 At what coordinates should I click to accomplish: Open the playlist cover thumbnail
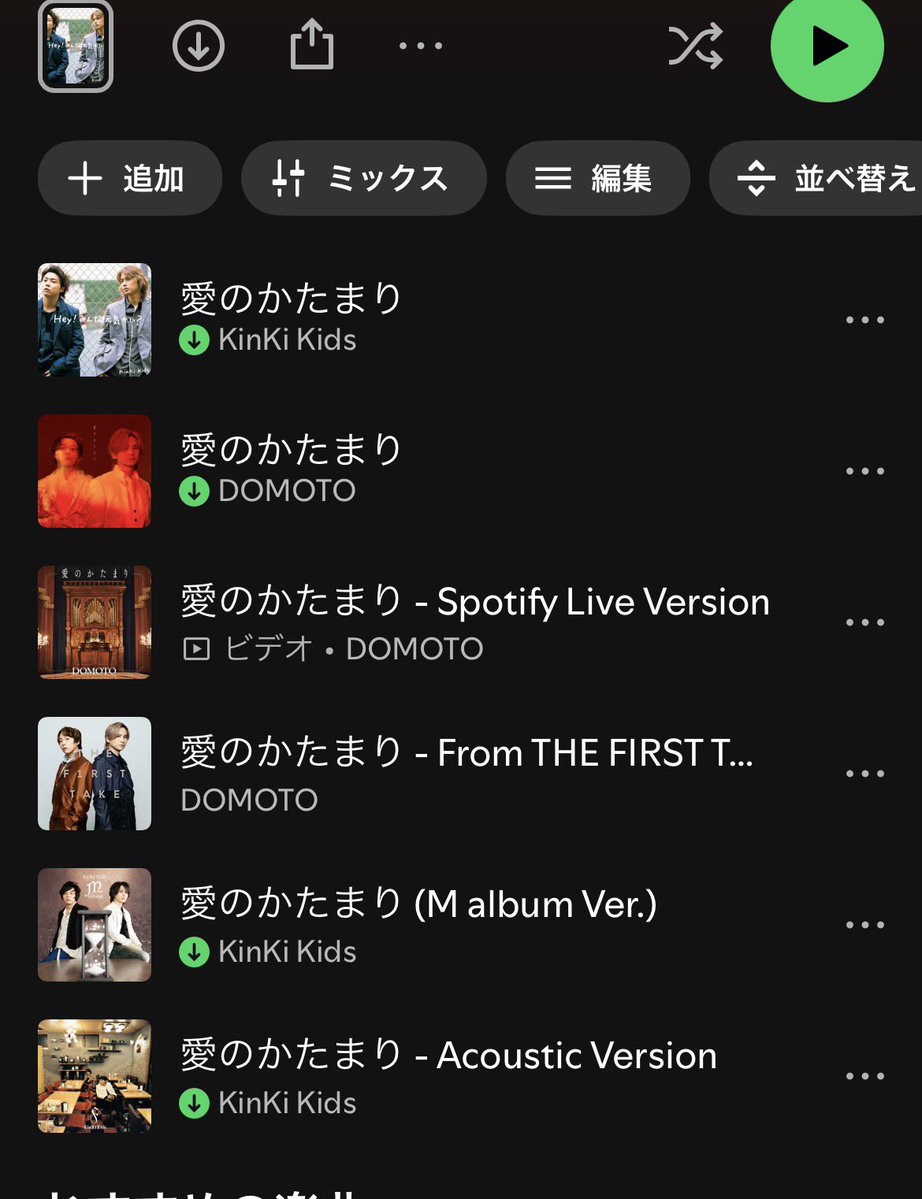(75, 46)
